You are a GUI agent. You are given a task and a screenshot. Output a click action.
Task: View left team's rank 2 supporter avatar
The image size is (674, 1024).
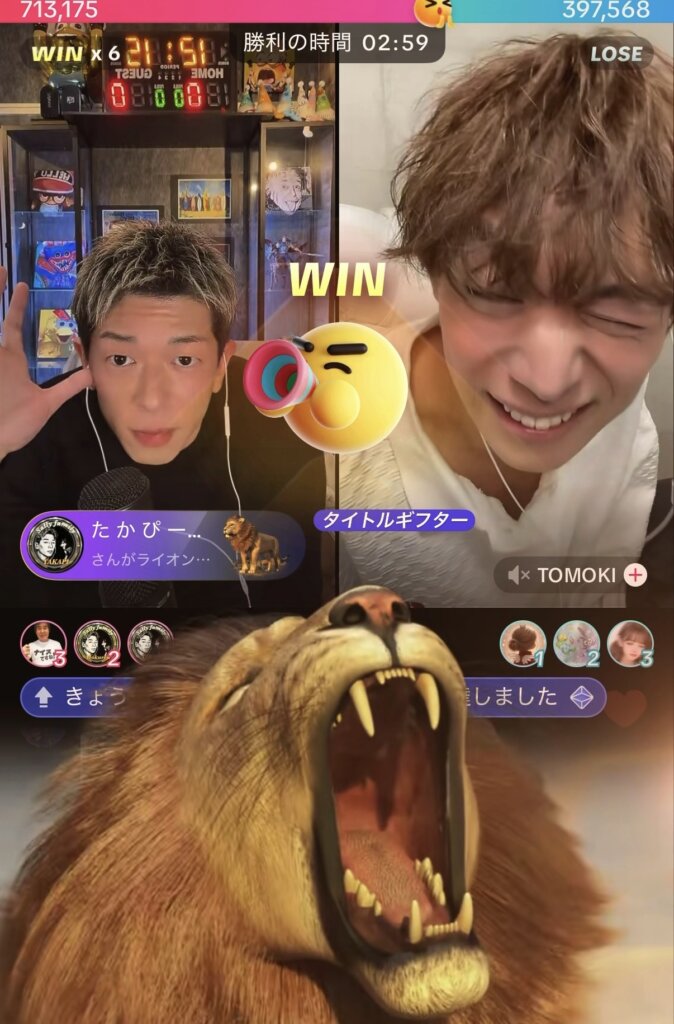[97, 644]
